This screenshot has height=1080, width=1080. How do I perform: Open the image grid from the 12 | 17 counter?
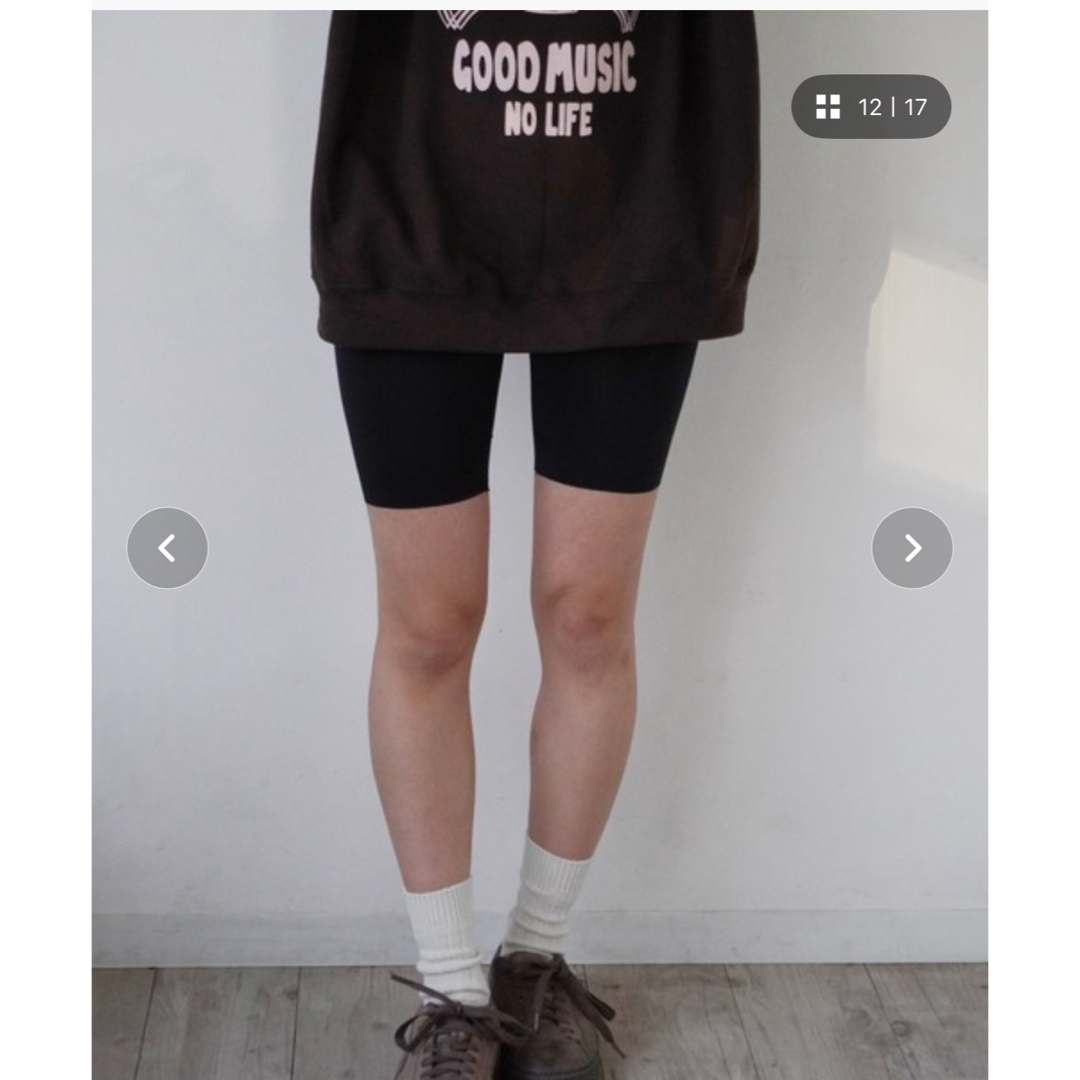871,107
